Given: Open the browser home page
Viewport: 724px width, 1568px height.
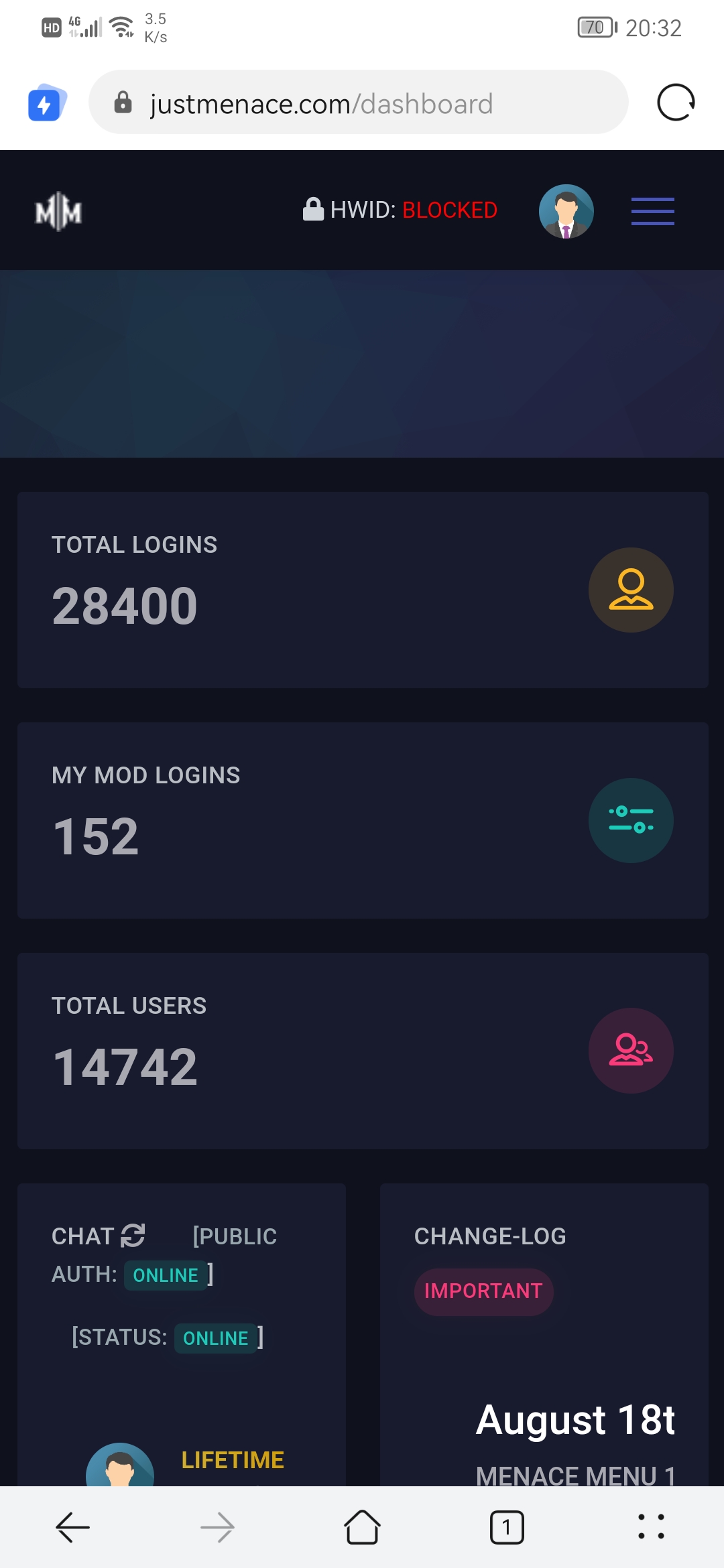Looking at the screenshot, I should [x=362, y=1528].
